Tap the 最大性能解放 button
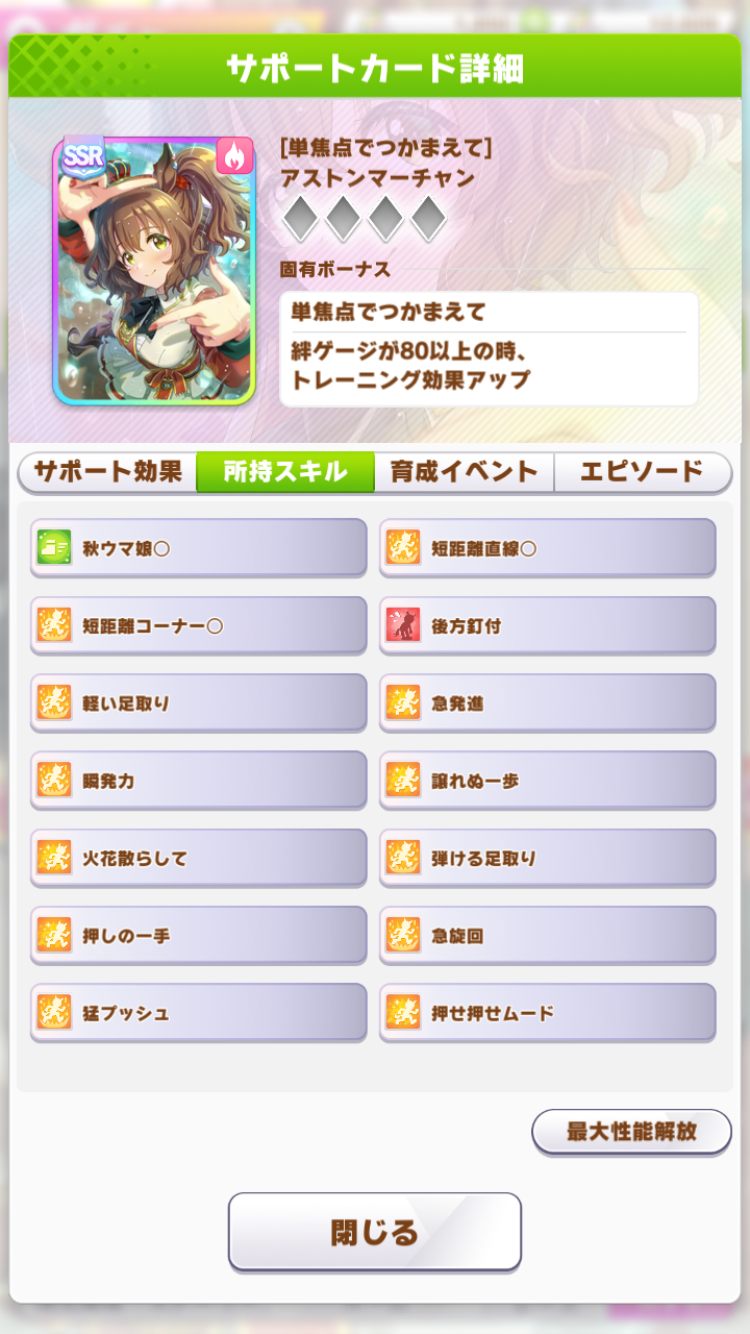Viewport: 750px width, 1334px height. tap(631, 1132)
